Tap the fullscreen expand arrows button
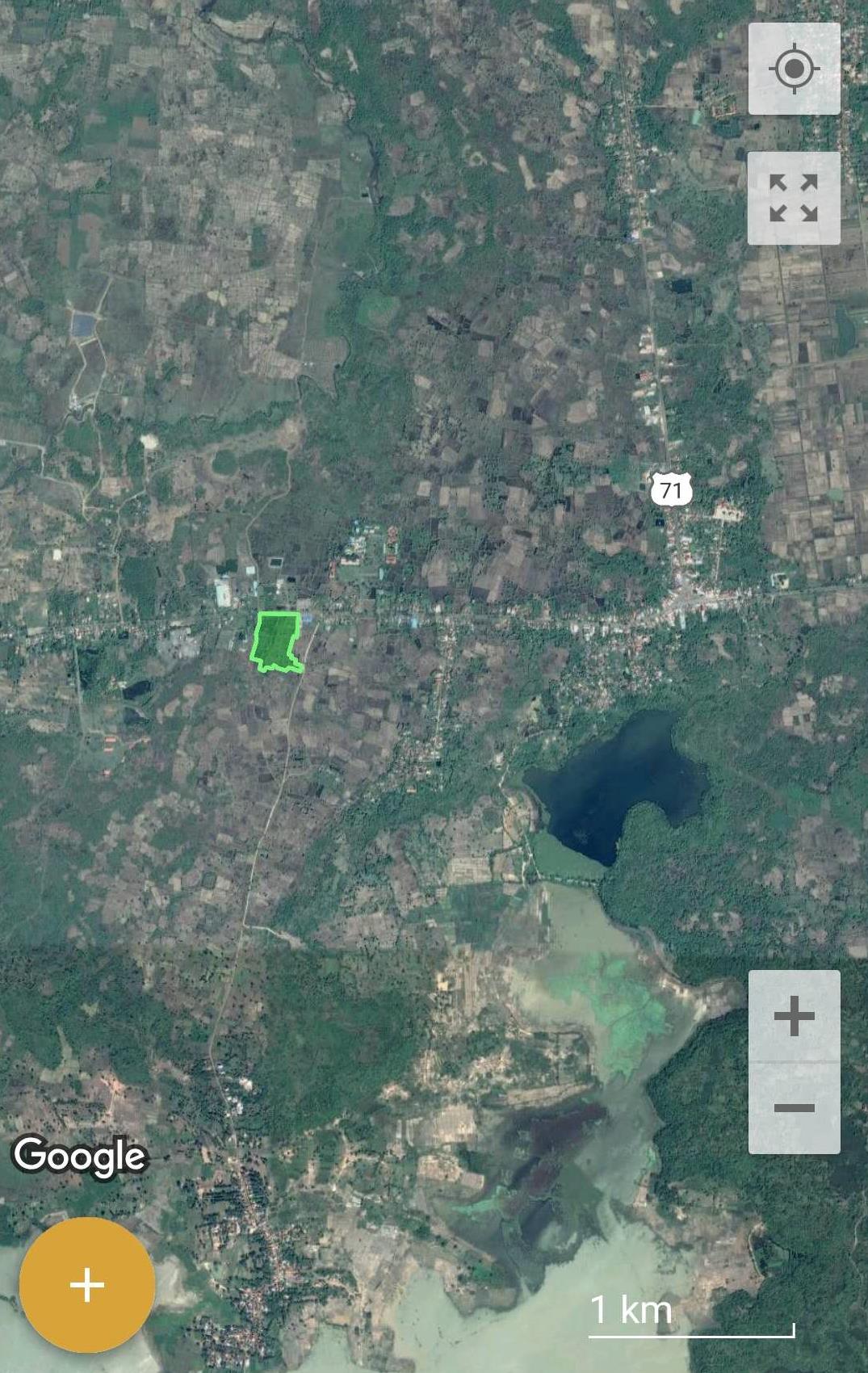 pyautogui.click(x=794, y=198)
